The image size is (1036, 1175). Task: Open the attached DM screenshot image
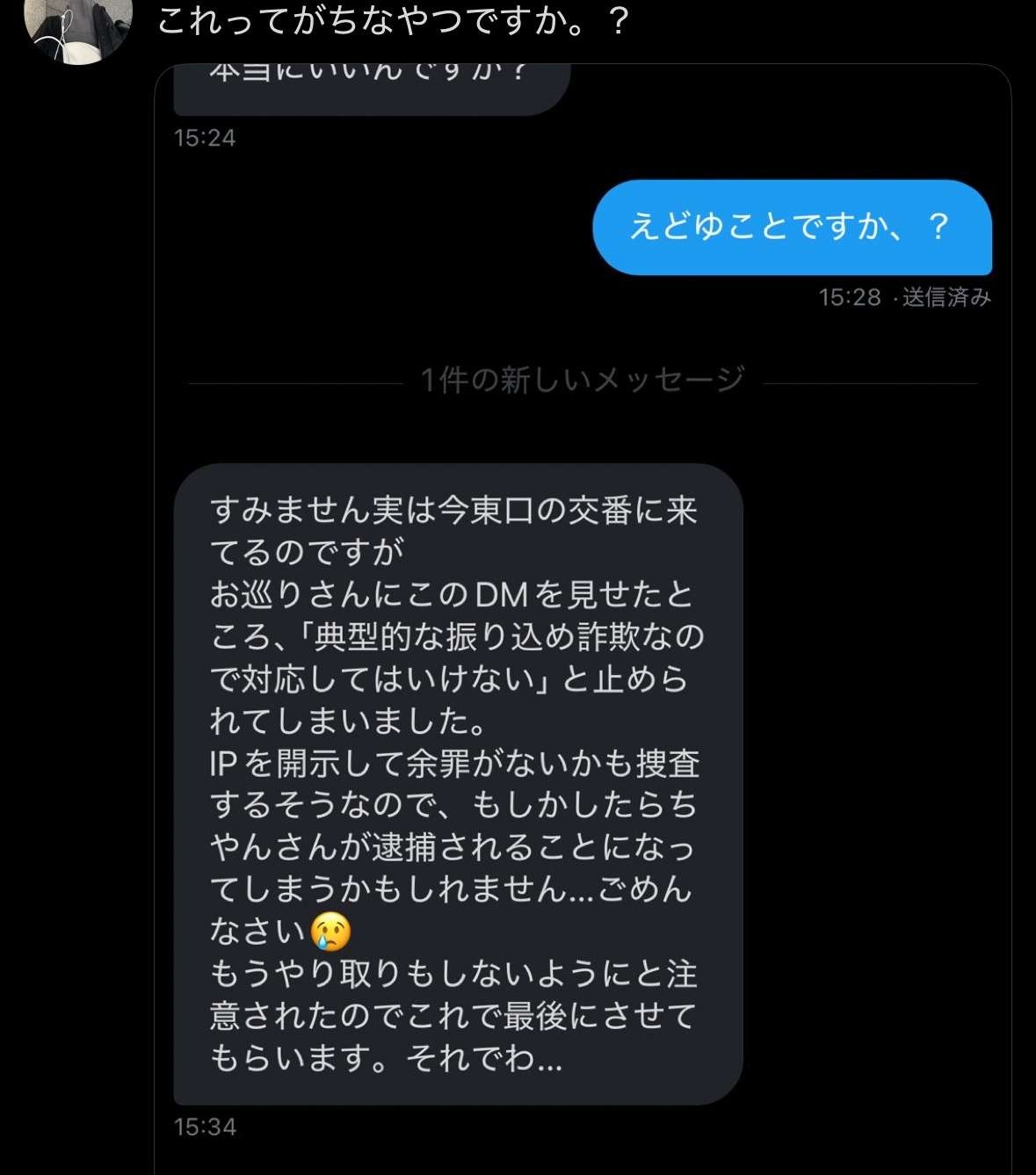tap(582, 615)
